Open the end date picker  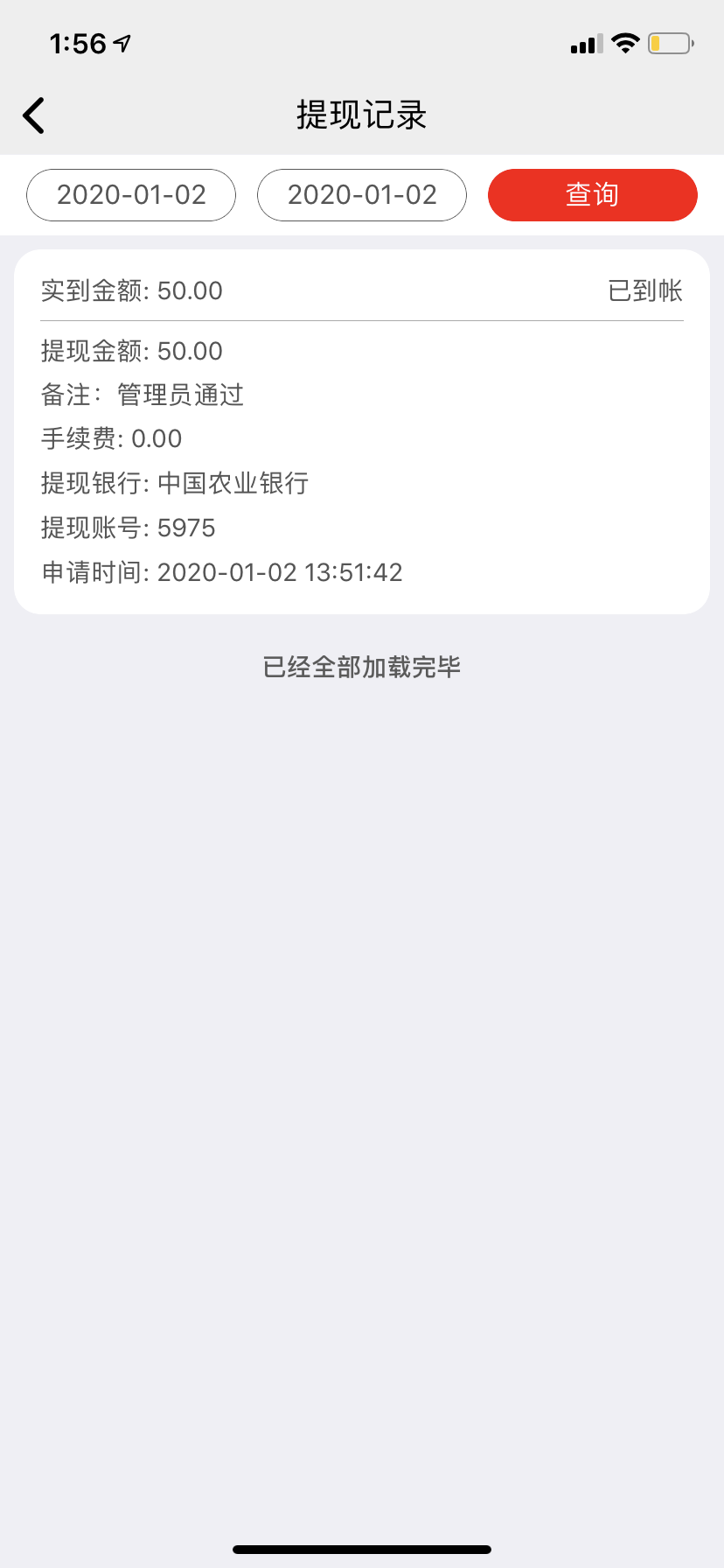(x=362, y=195)
